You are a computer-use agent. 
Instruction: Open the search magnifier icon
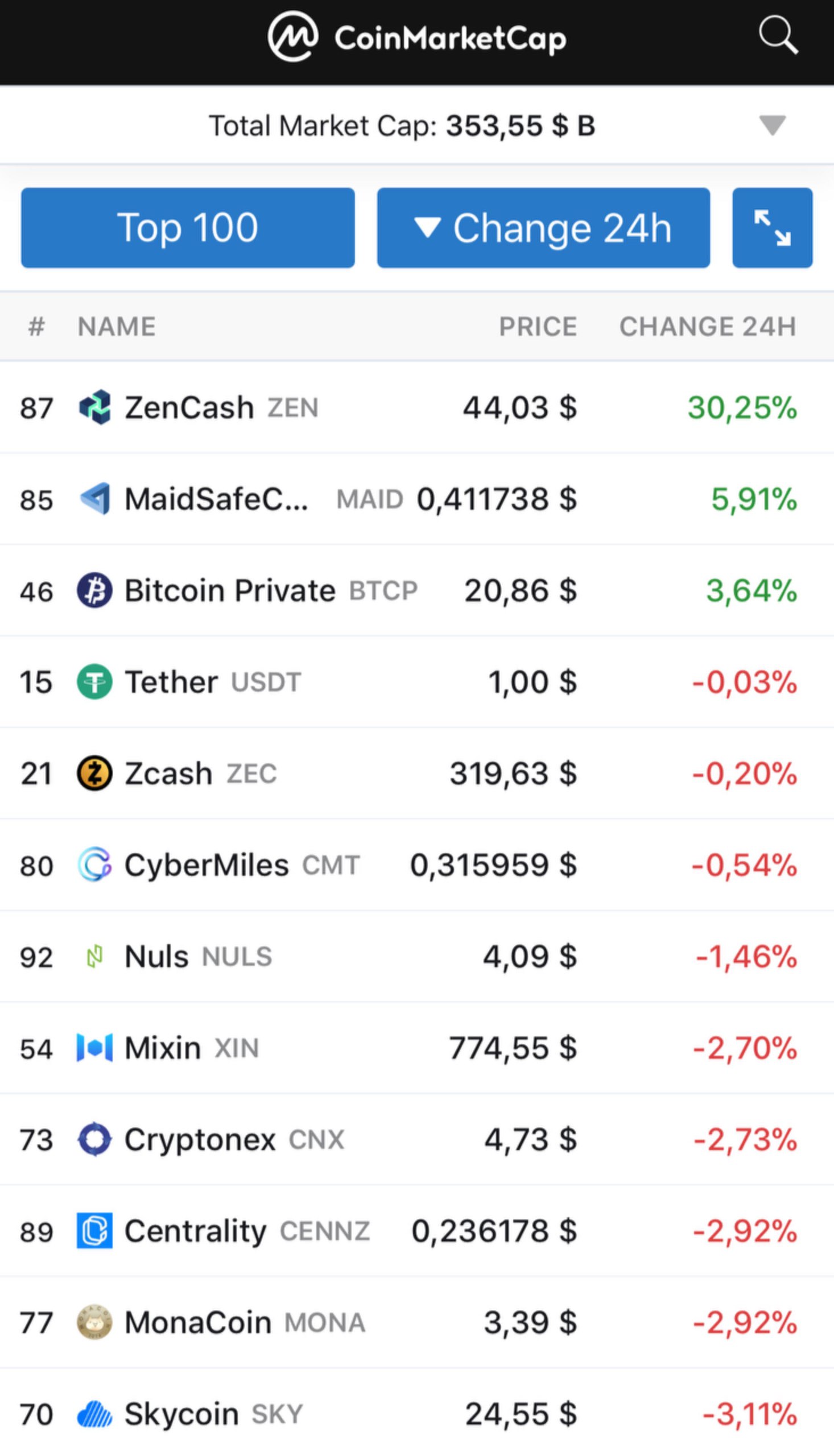pos(778,35)
